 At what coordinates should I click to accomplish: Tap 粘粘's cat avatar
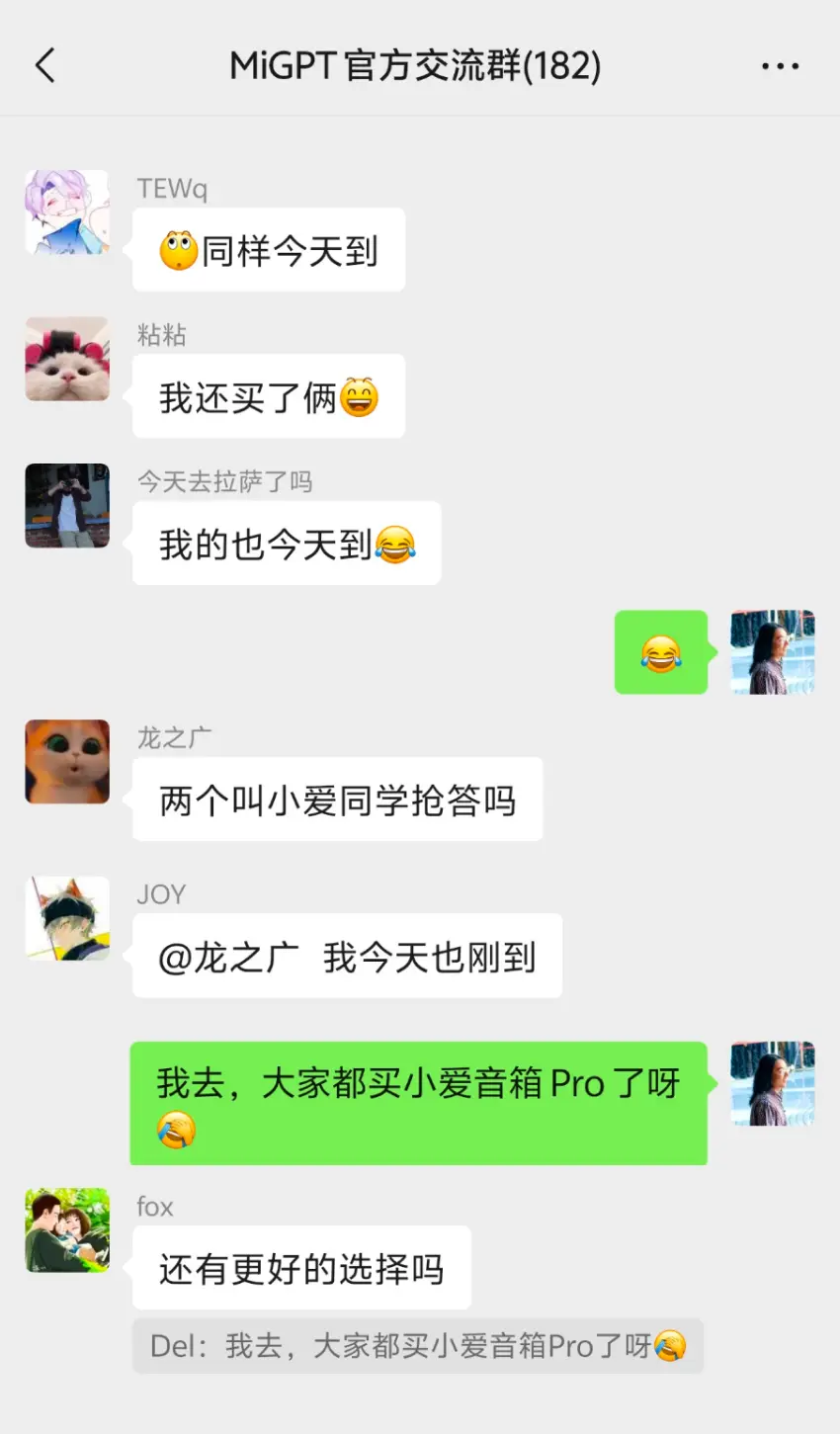(x=67, y=359)
